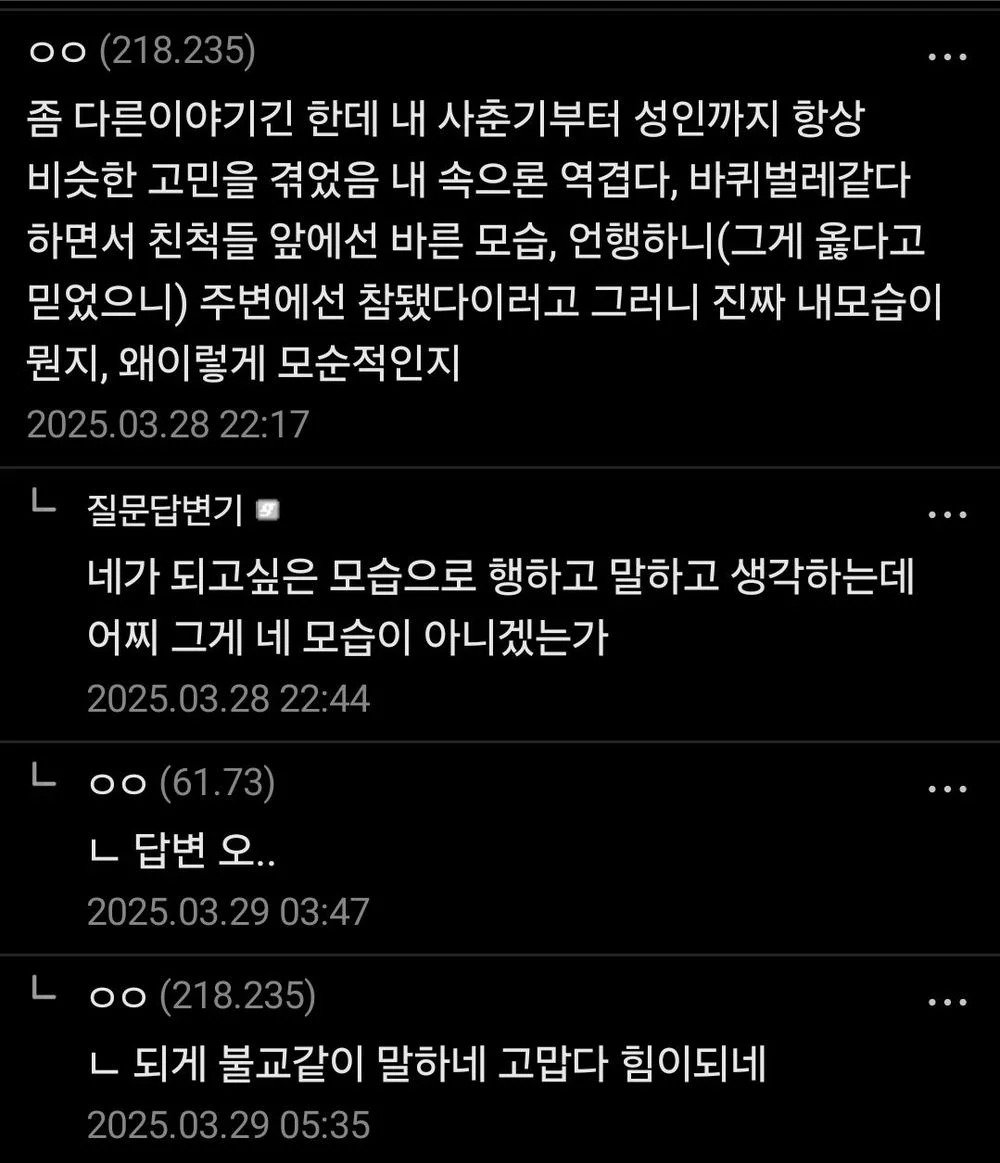Open the more options on the '답변 오..' reply

tap(947, 790)
